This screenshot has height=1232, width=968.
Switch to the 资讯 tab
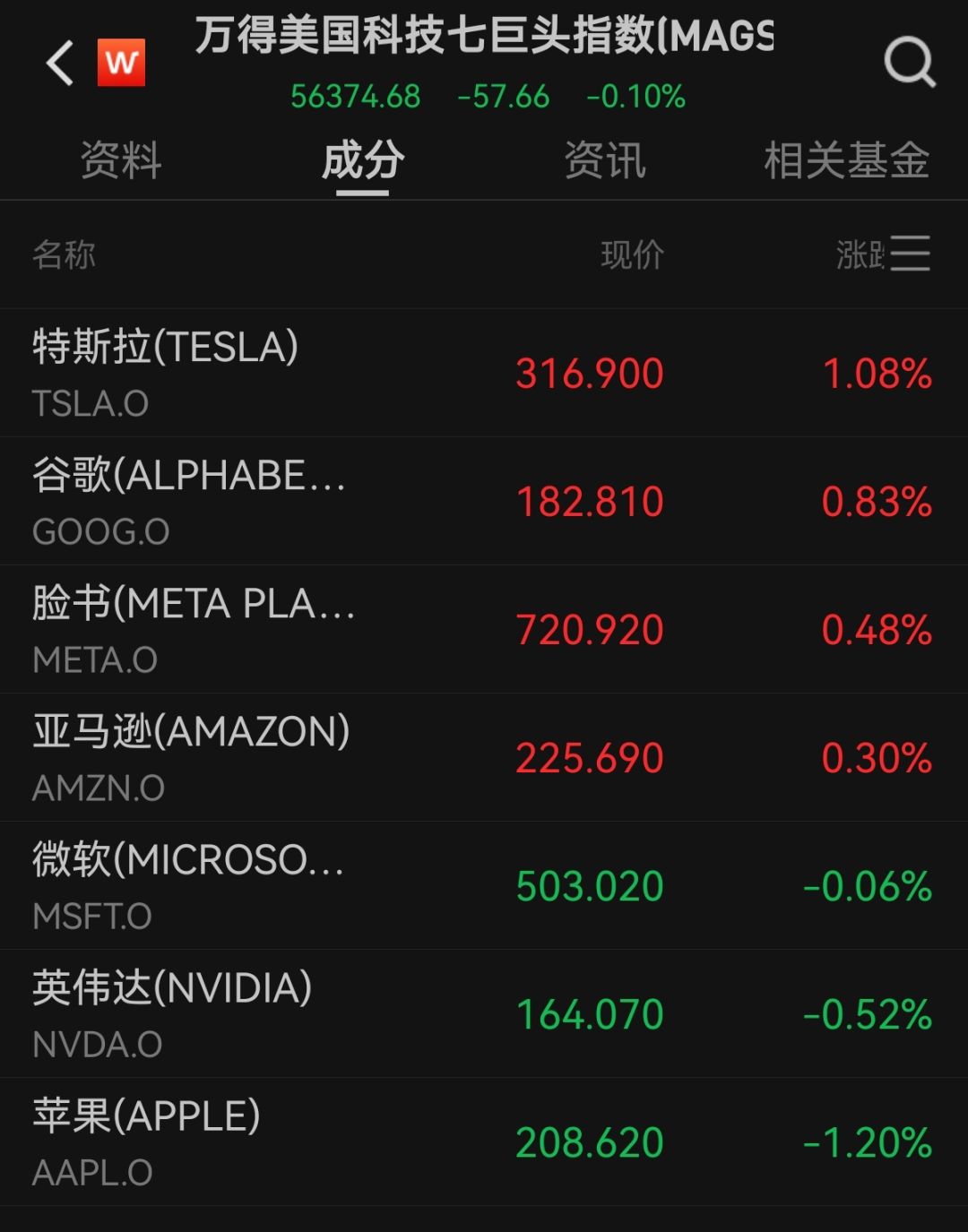coord(605,161)
